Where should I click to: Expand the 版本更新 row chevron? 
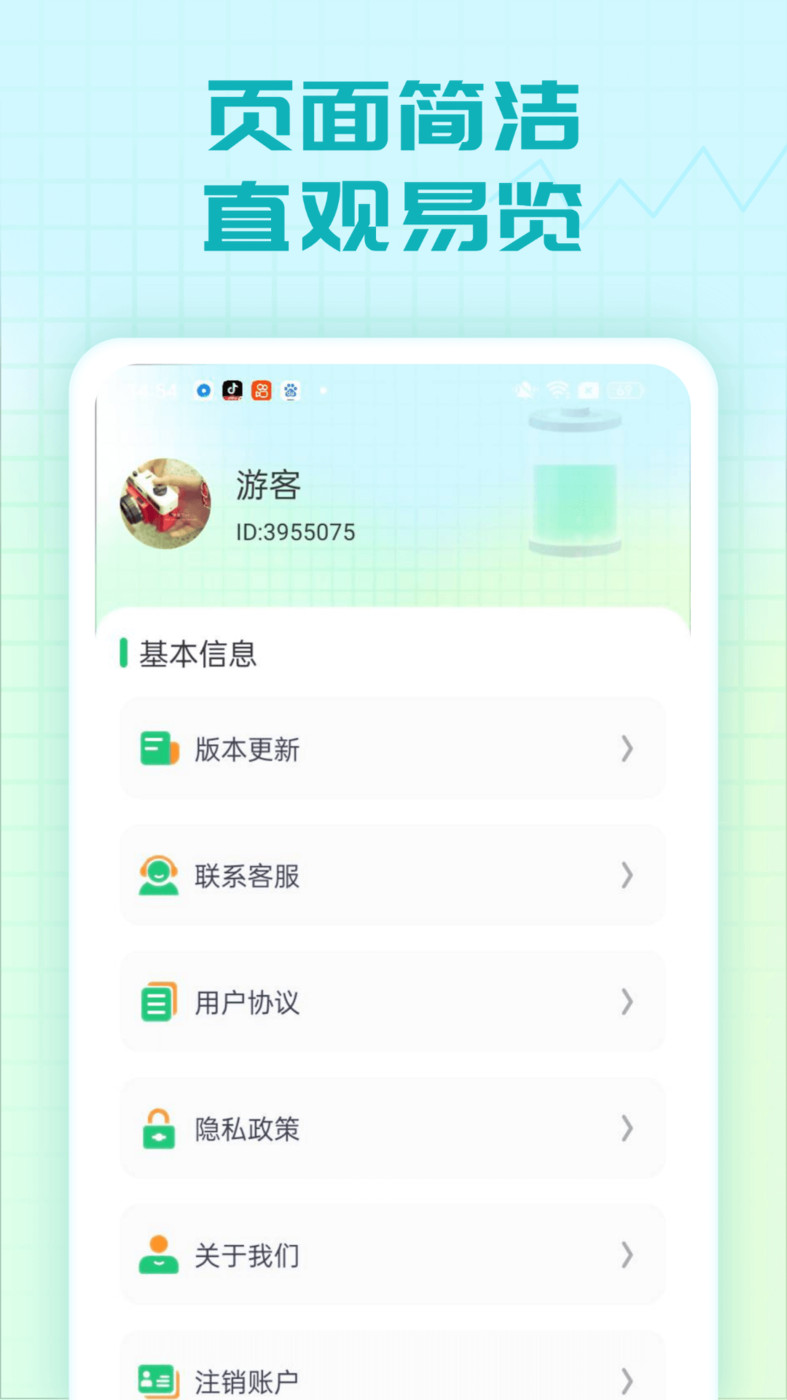[x=628, y=748]
